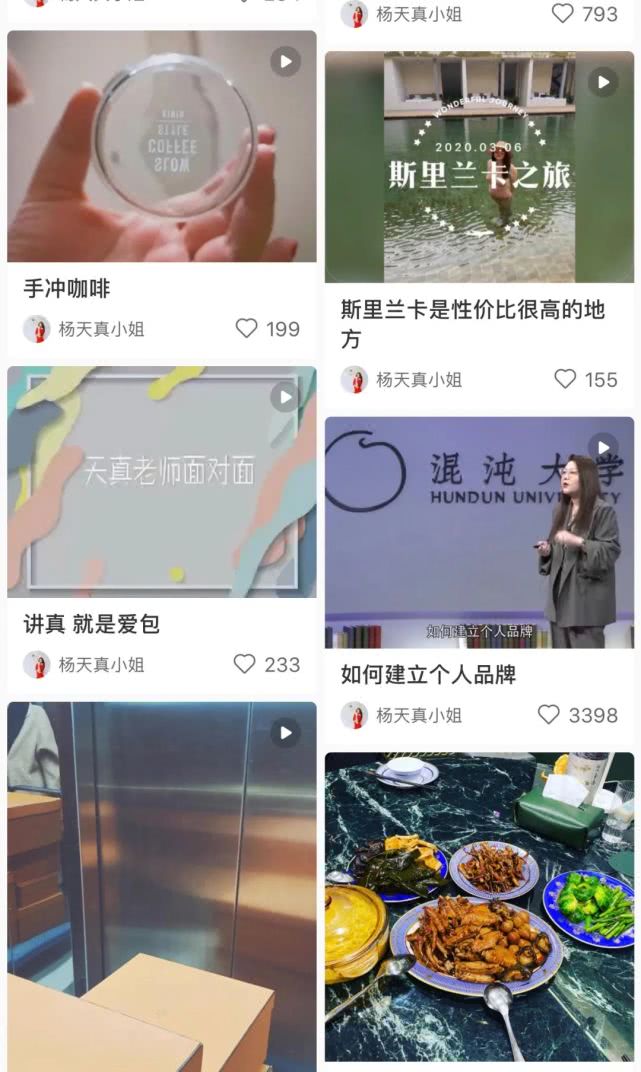Like the post with 793 likes
This screenshot has height=1072, width=641.
(x=563, y=14)
